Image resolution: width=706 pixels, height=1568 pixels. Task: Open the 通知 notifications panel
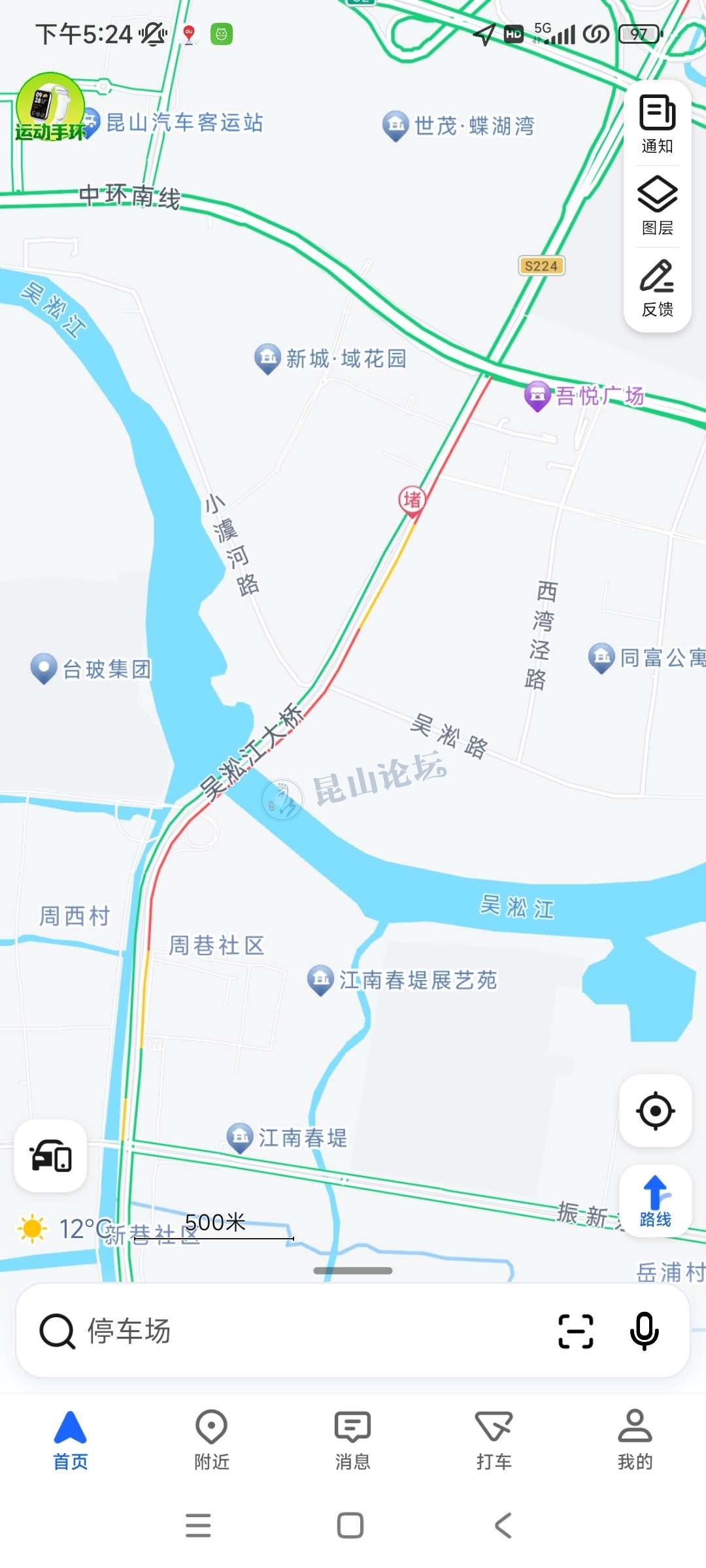point(657,124)
